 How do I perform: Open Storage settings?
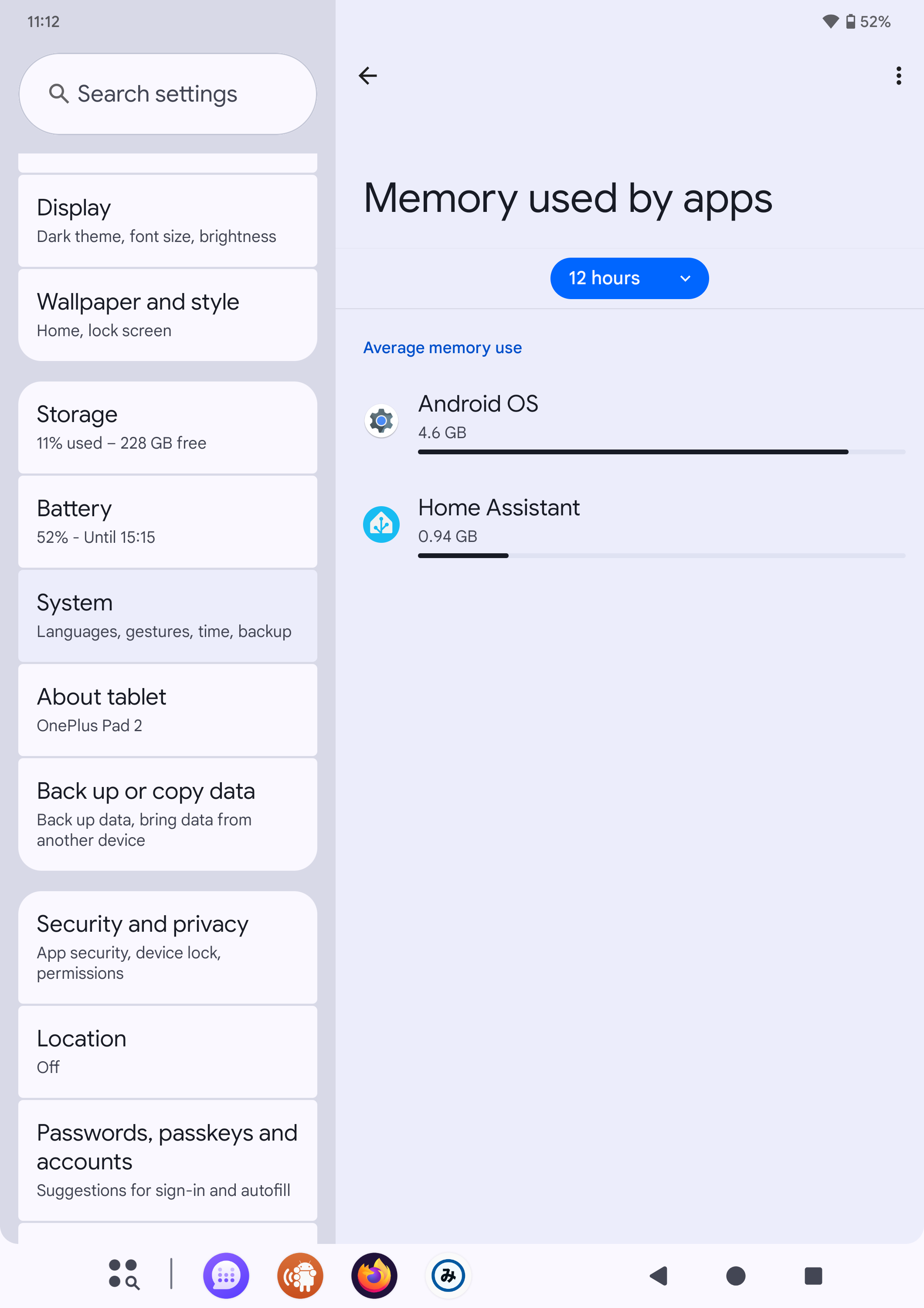coord(168,428)
